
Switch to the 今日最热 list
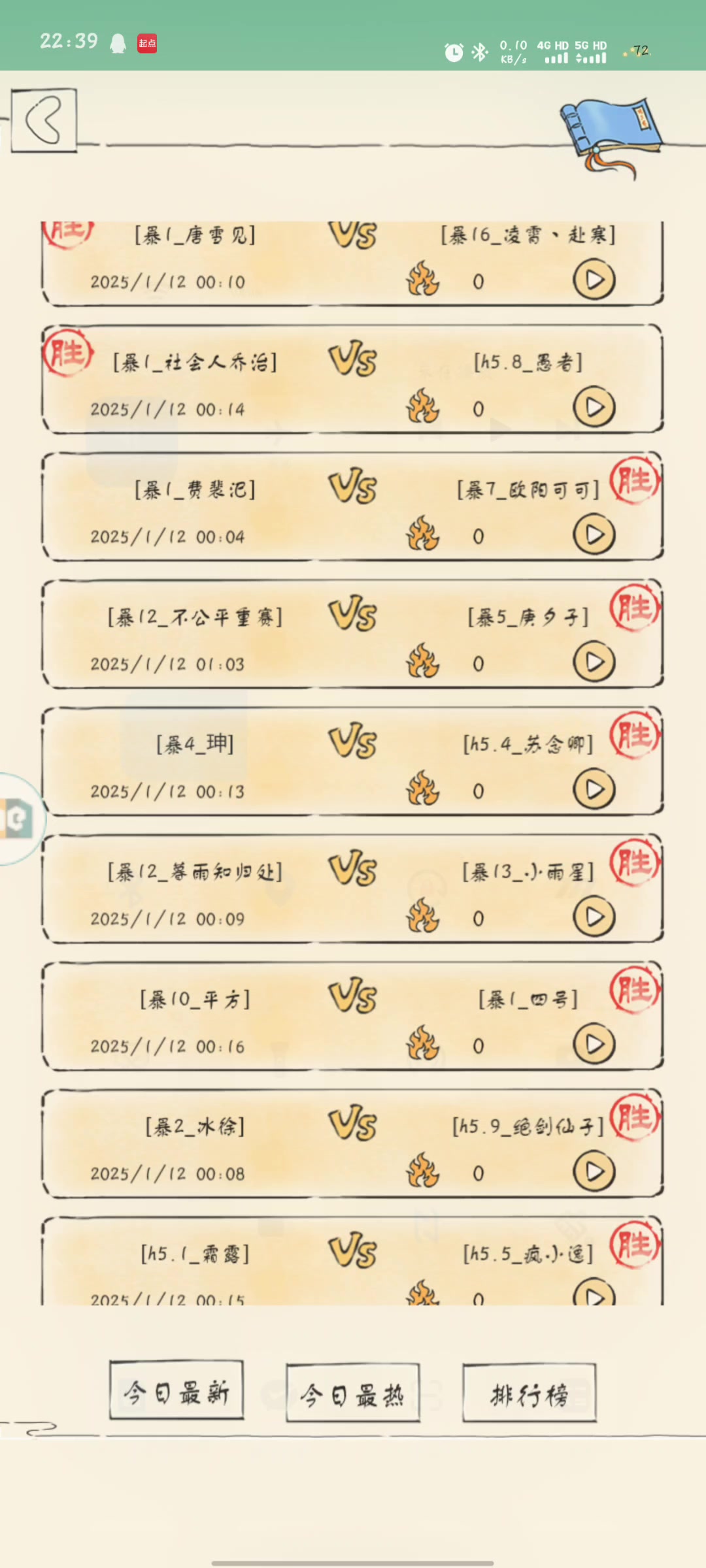click(352, 1392)
